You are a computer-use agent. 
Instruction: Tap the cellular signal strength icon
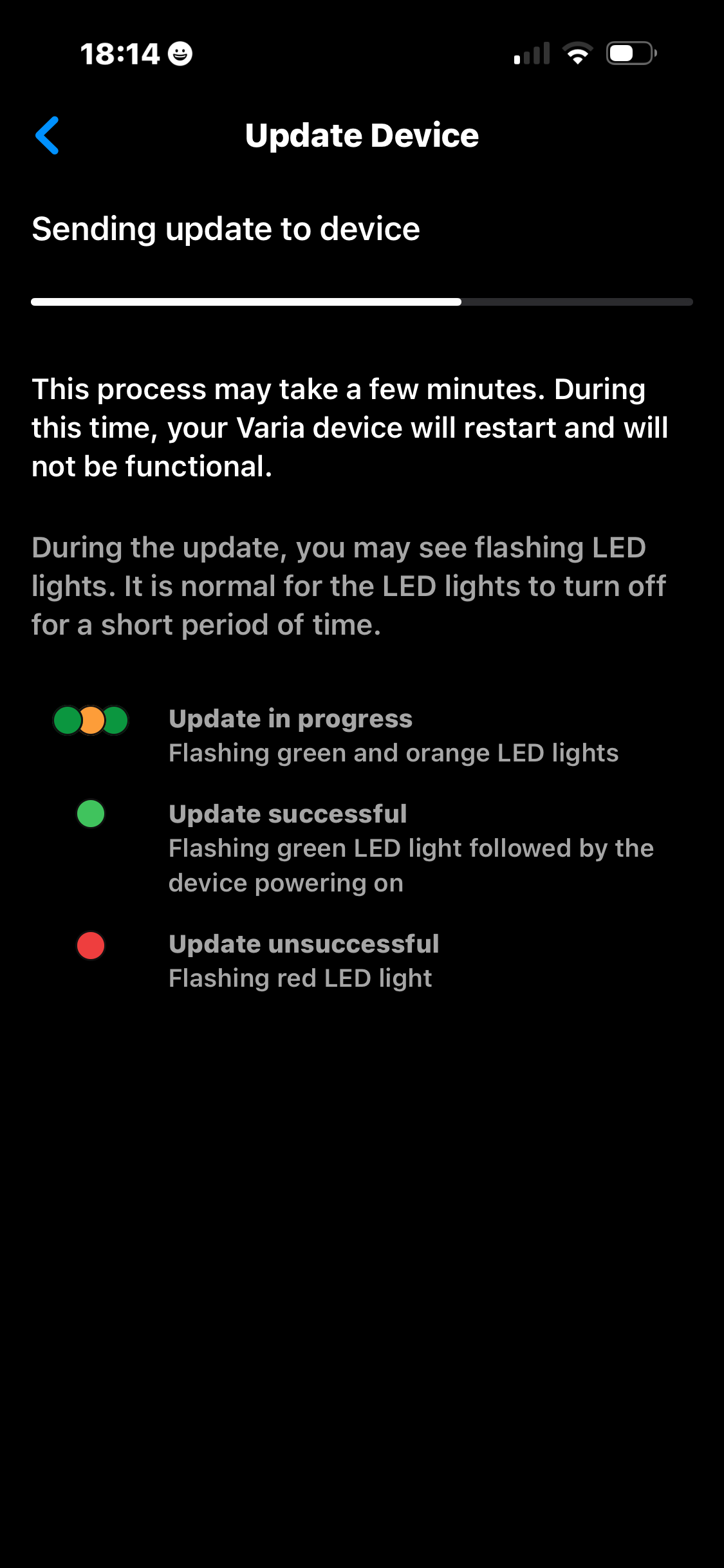532,54
